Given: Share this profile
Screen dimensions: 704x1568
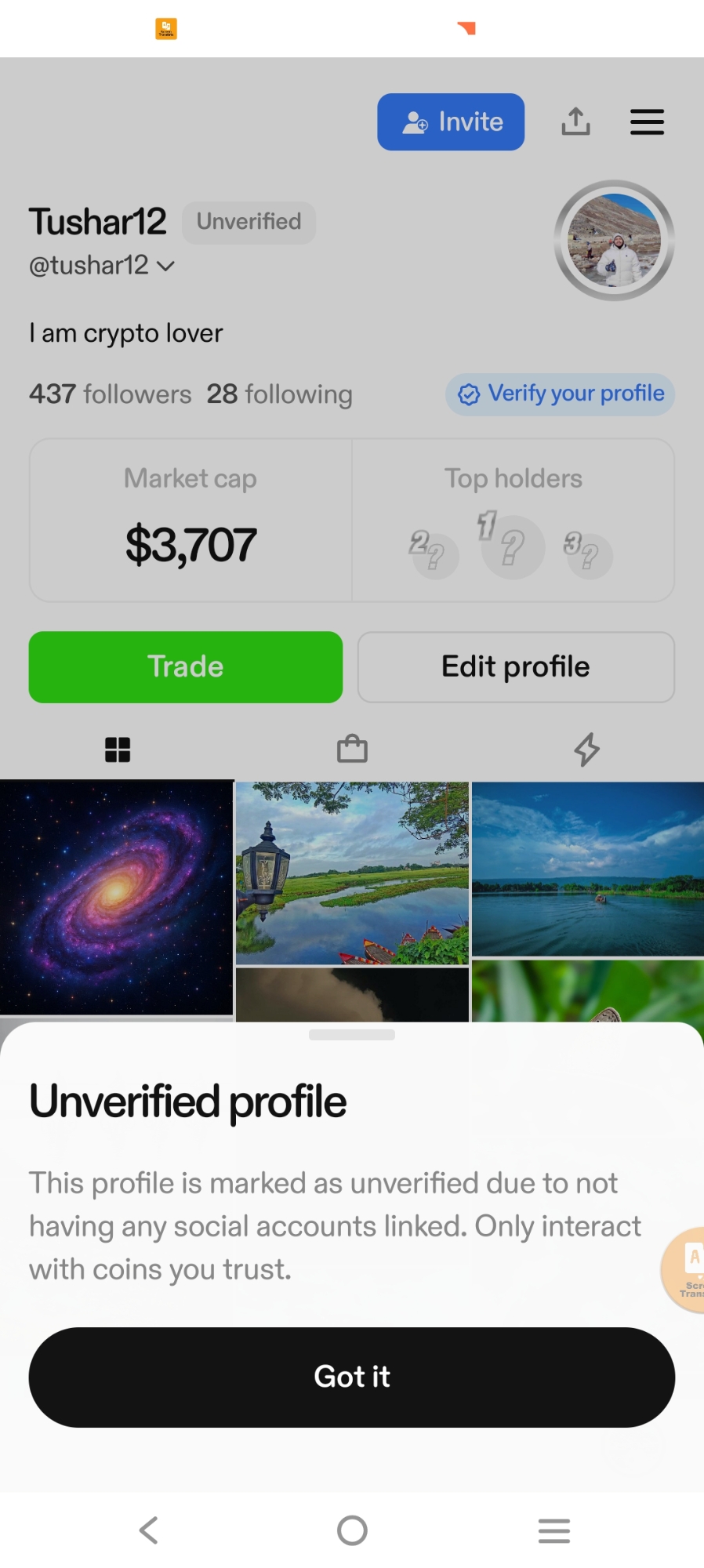Looking at the screenshot, I should (x=575, y=122).
